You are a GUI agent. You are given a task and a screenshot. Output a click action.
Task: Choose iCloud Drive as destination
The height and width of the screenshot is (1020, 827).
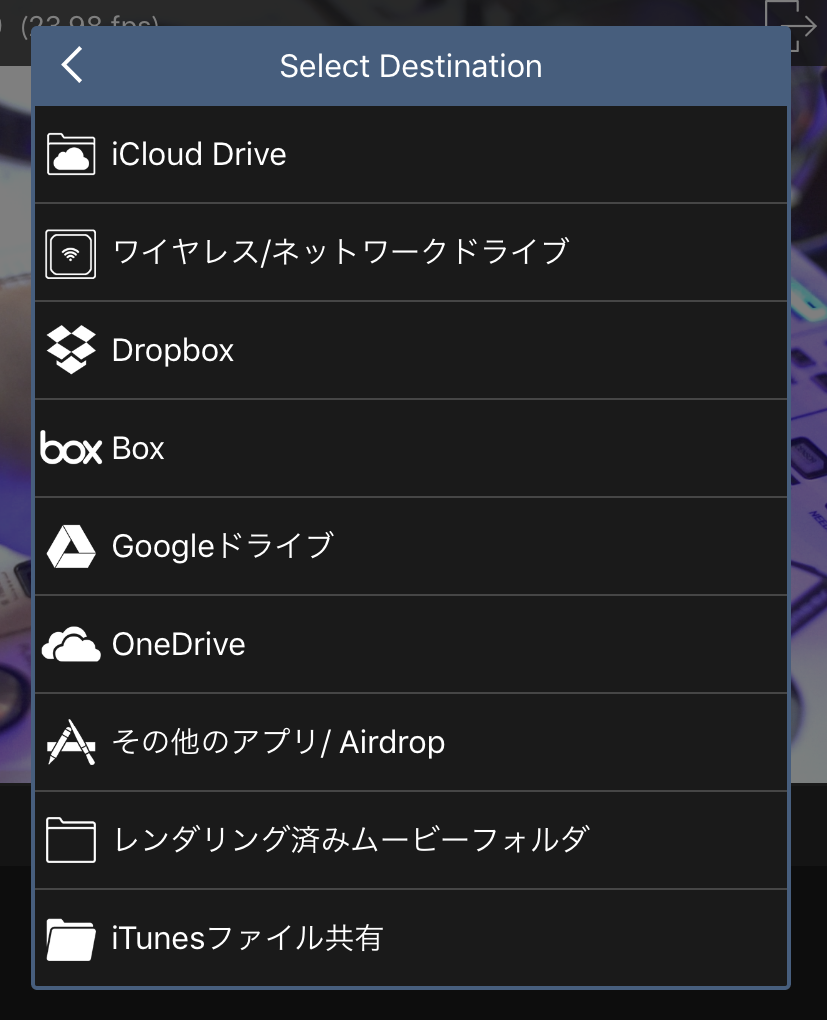[x=410, y=155]
